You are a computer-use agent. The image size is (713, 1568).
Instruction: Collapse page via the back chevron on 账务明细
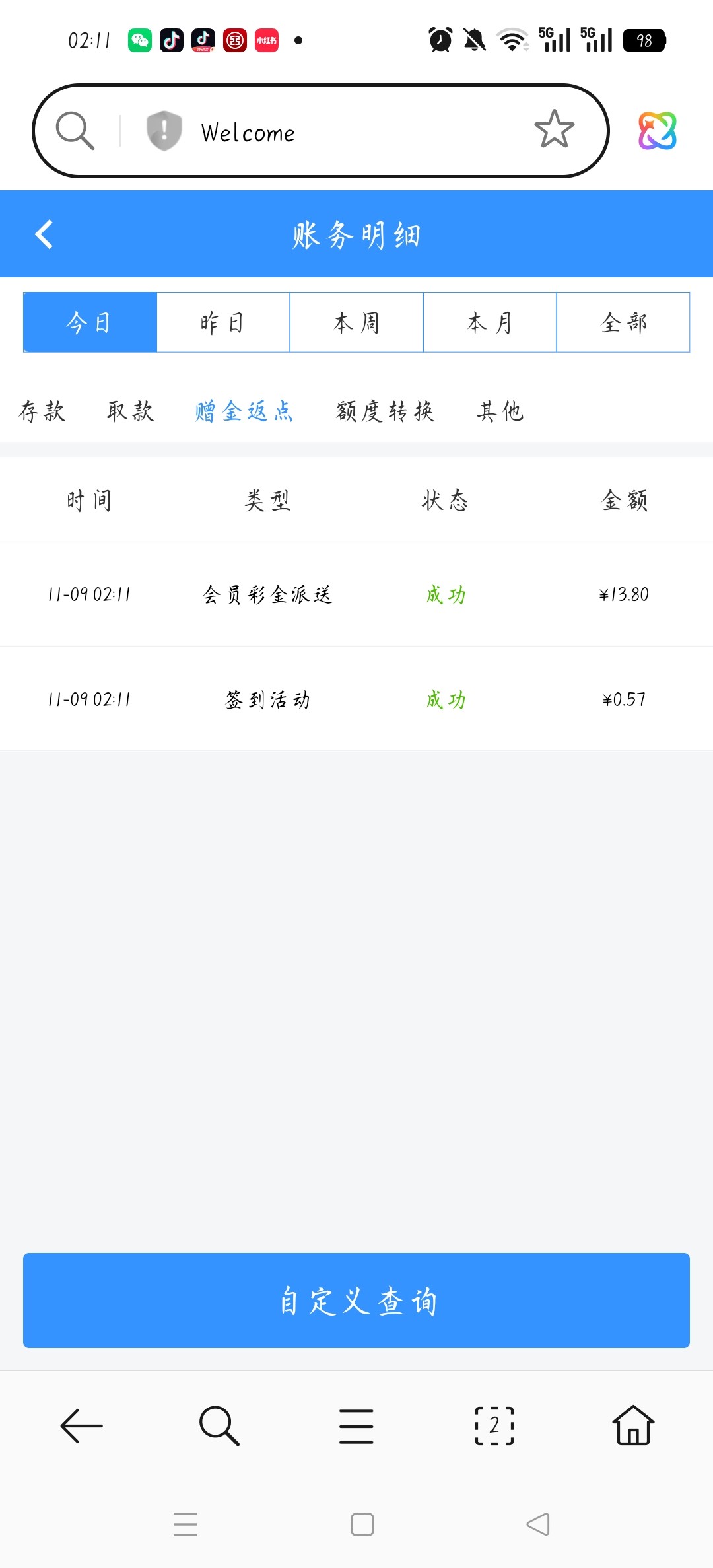click(44, 234)
